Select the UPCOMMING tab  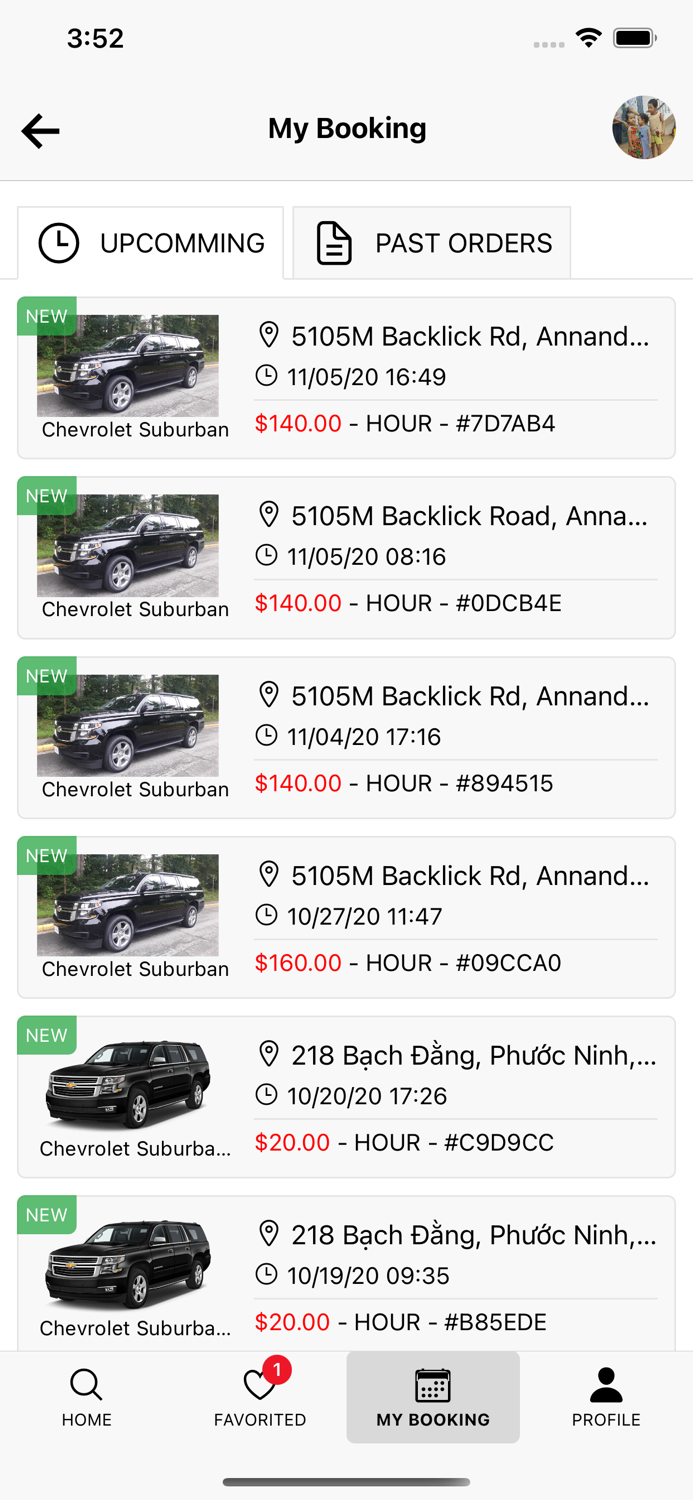click(x=151, y=243)
